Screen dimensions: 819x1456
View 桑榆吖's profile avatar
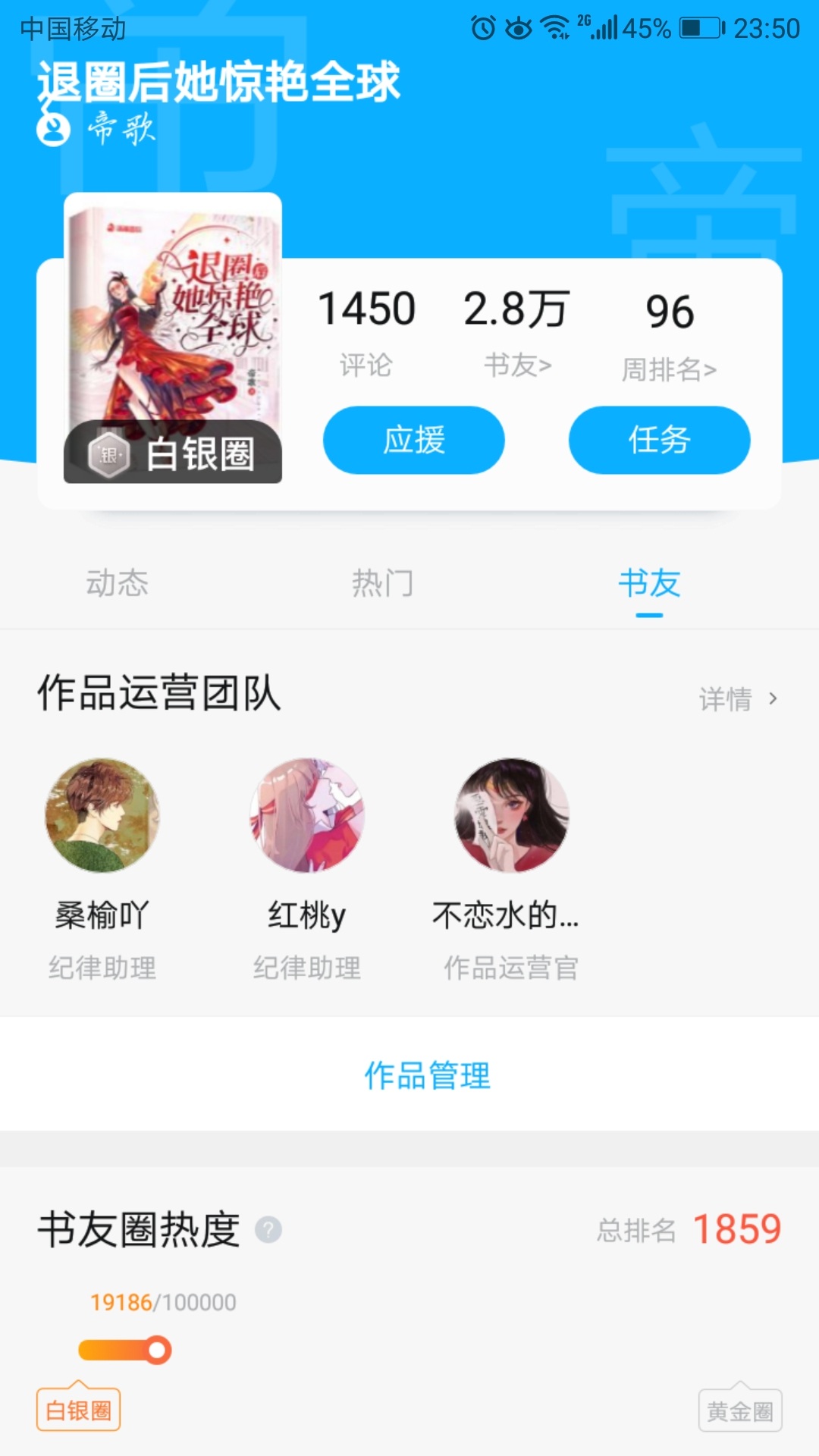click(x=102, y=815)
